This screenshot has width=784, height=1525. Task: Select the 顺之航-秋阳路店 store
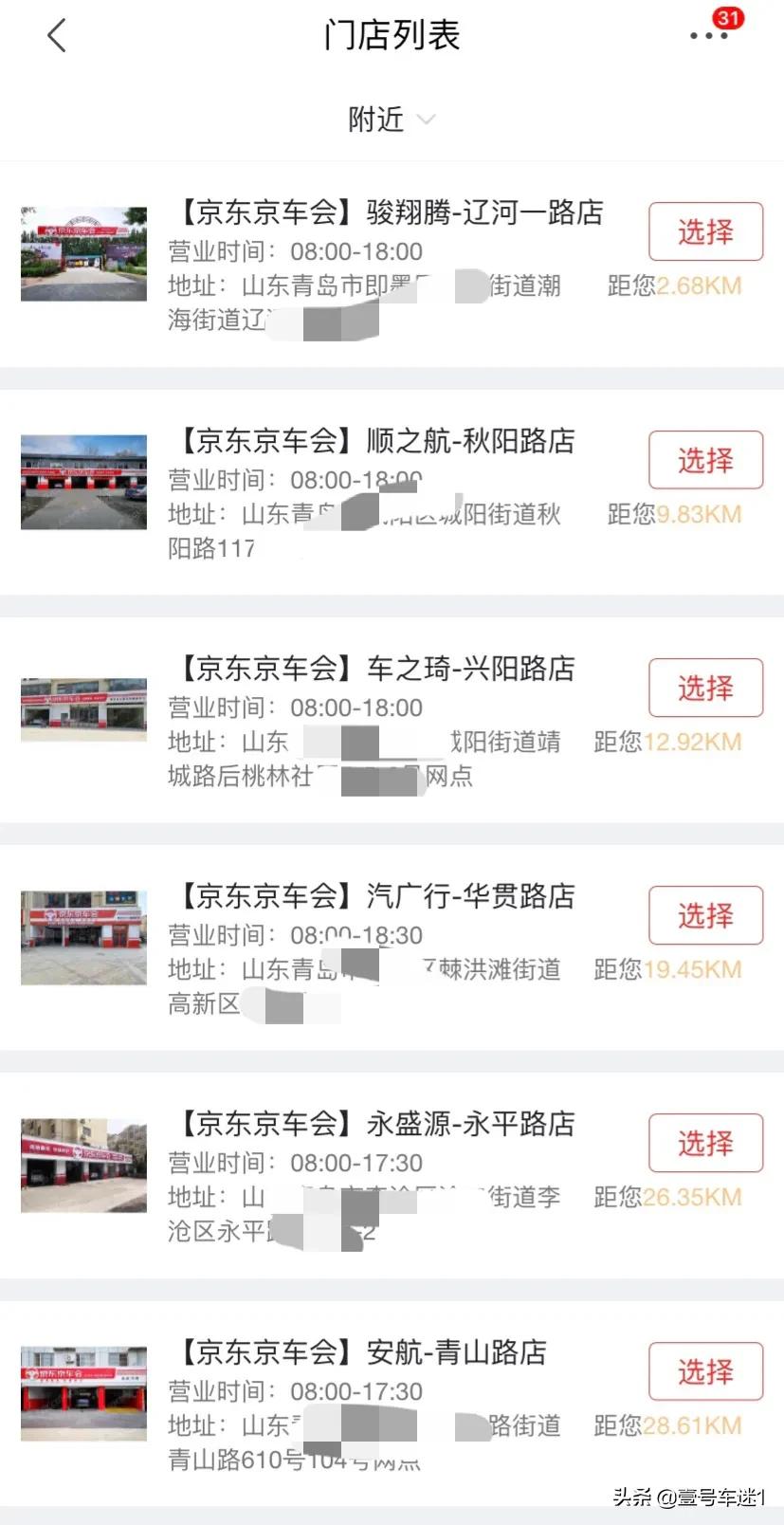click(x=705, y=460)
